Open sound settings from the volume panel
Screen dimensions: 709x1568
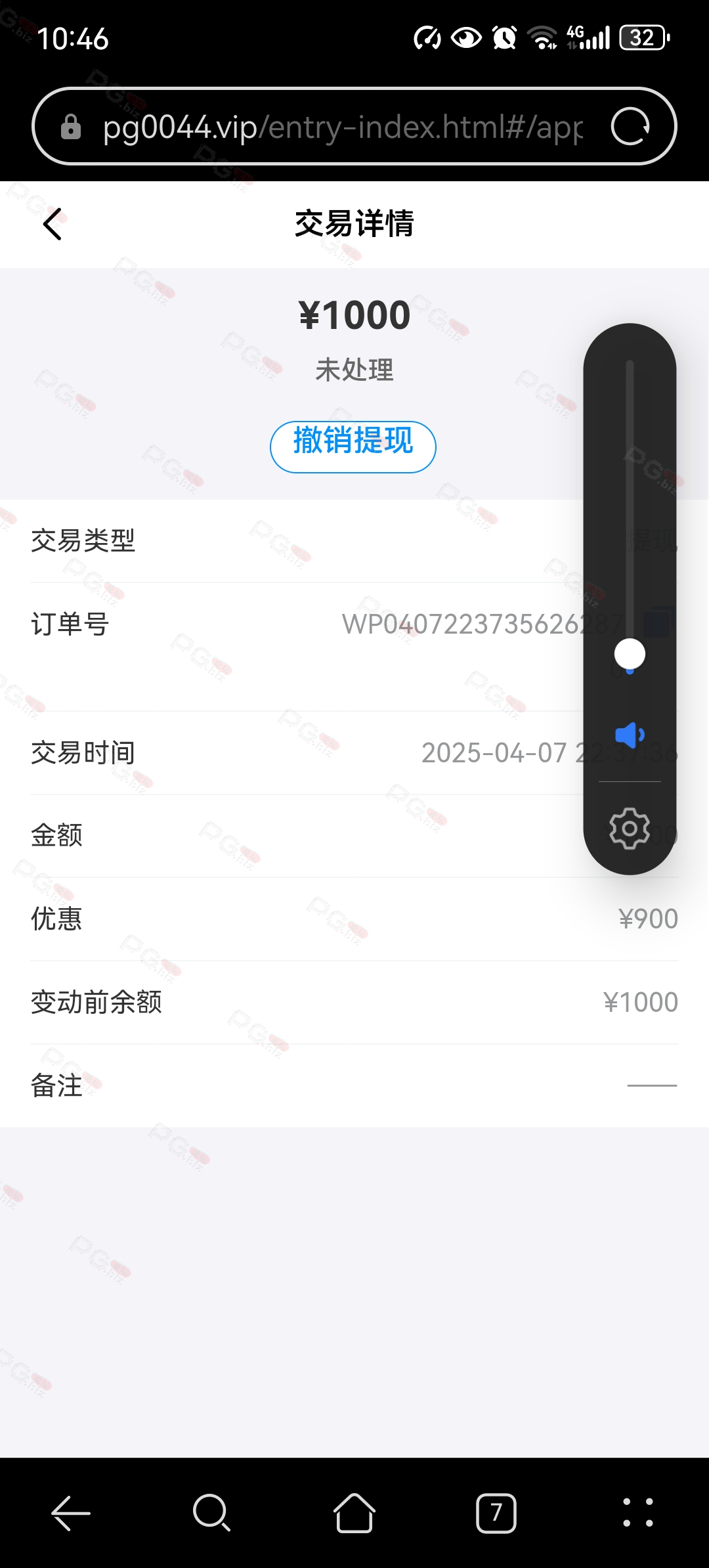[x=630, y=829]
